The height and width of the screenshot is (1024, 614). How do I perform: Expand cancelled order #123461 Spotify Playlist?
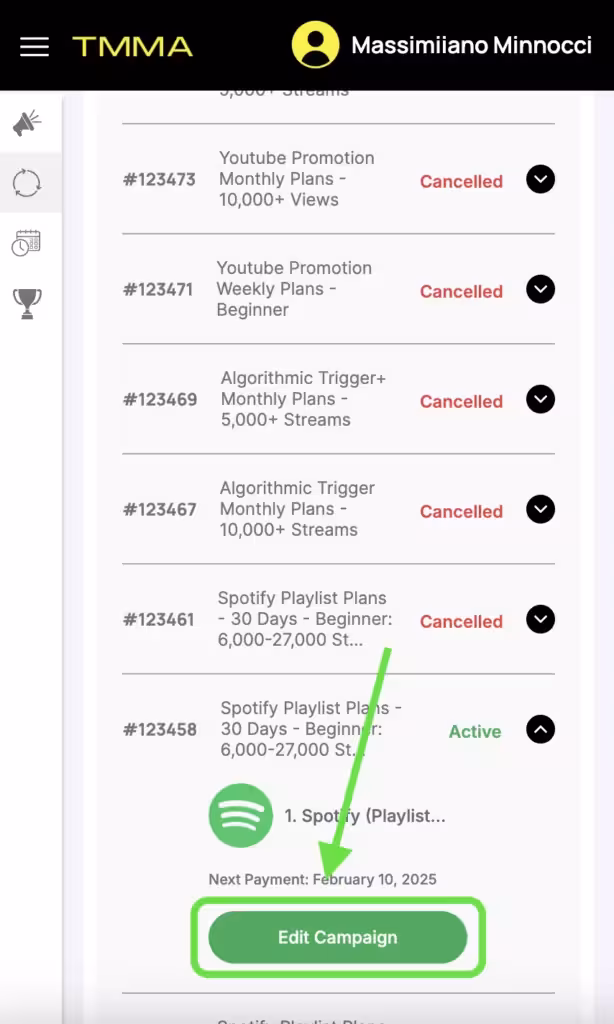tap(540, 620)
